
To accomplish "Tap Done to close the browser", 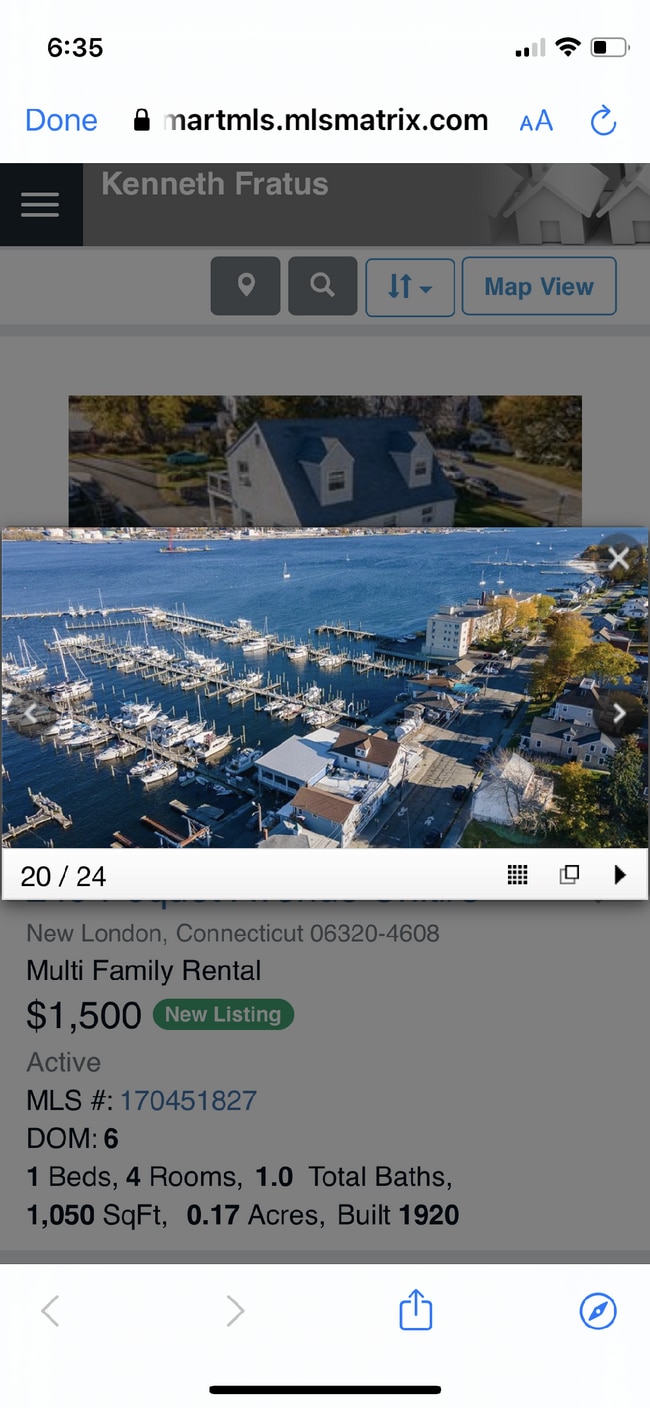I will click(61, 121).
